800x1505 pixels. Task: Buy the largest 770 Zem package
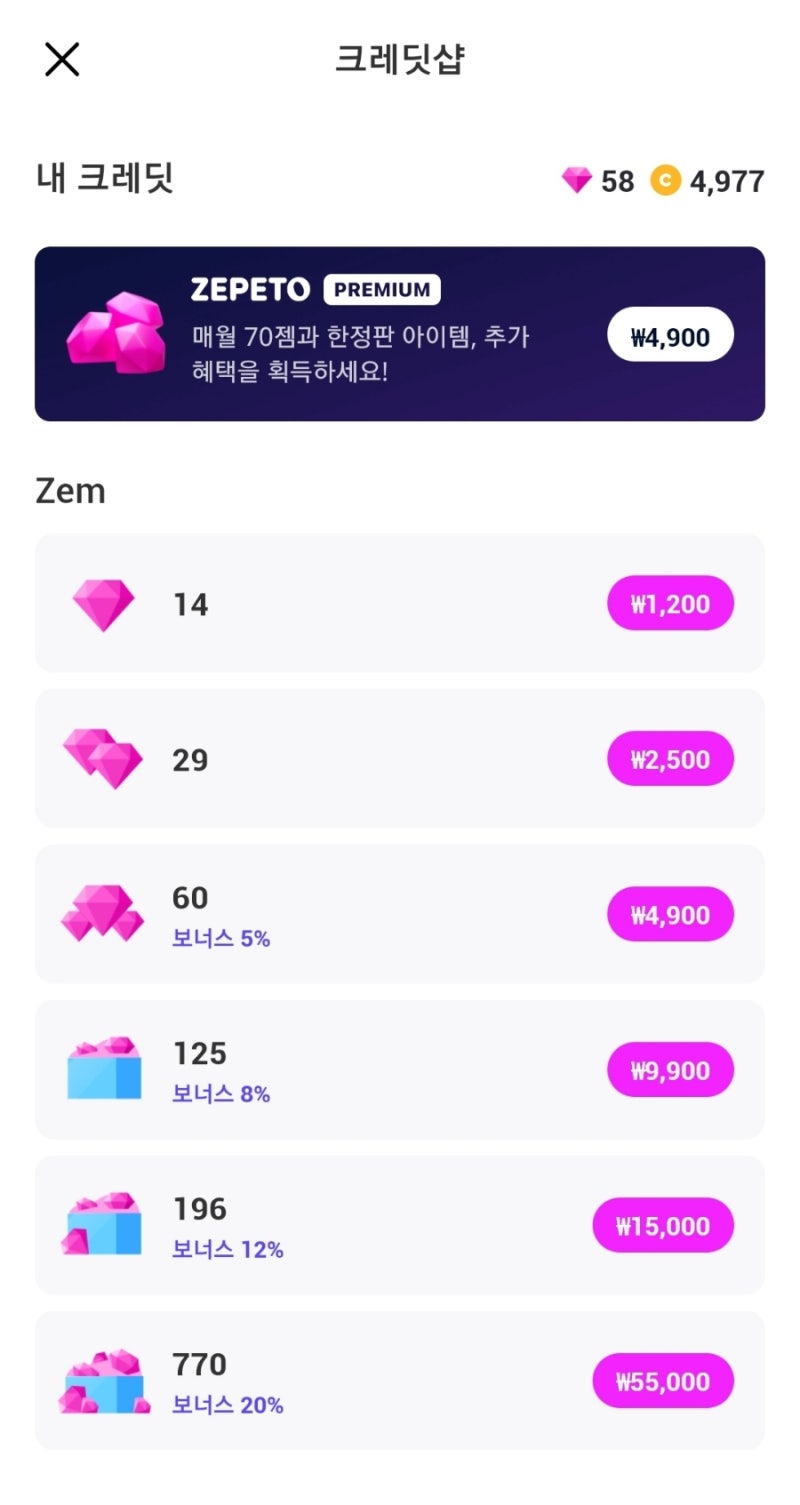663,1380
